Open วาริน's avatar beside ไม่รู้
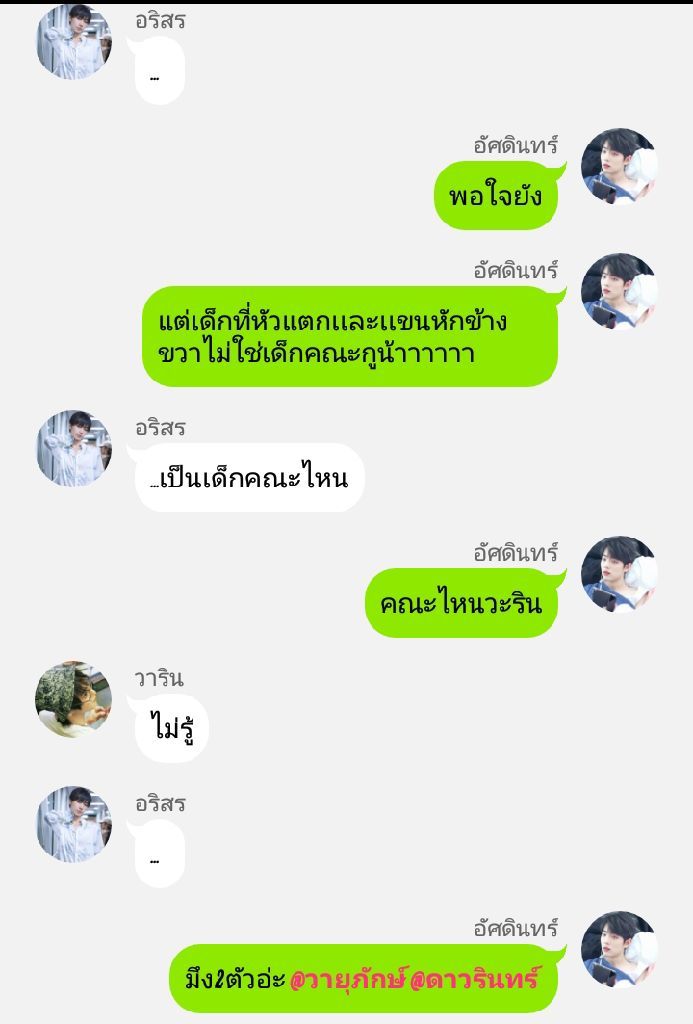 pos(74,698)
